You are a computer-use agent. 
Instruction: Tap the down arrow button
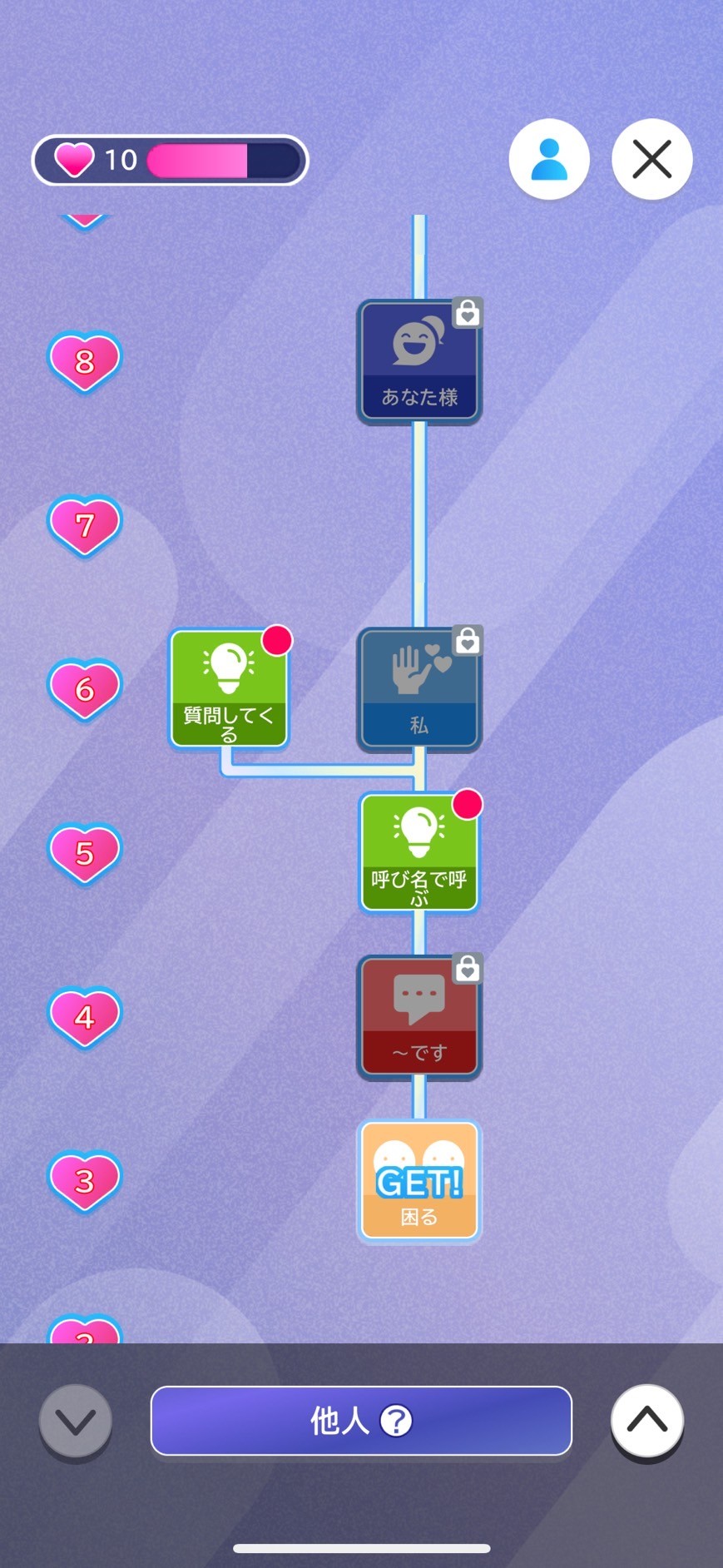tap(76, 1422)
